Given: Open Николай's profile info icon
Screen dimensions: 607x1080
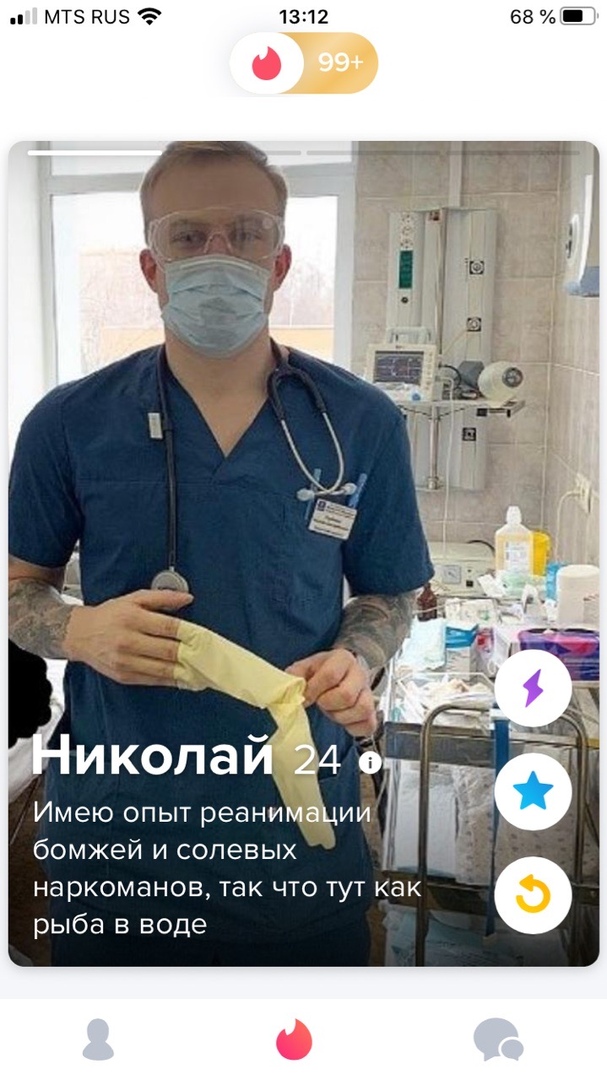Looking at the screenshot, I should click(x=370, y=763).
